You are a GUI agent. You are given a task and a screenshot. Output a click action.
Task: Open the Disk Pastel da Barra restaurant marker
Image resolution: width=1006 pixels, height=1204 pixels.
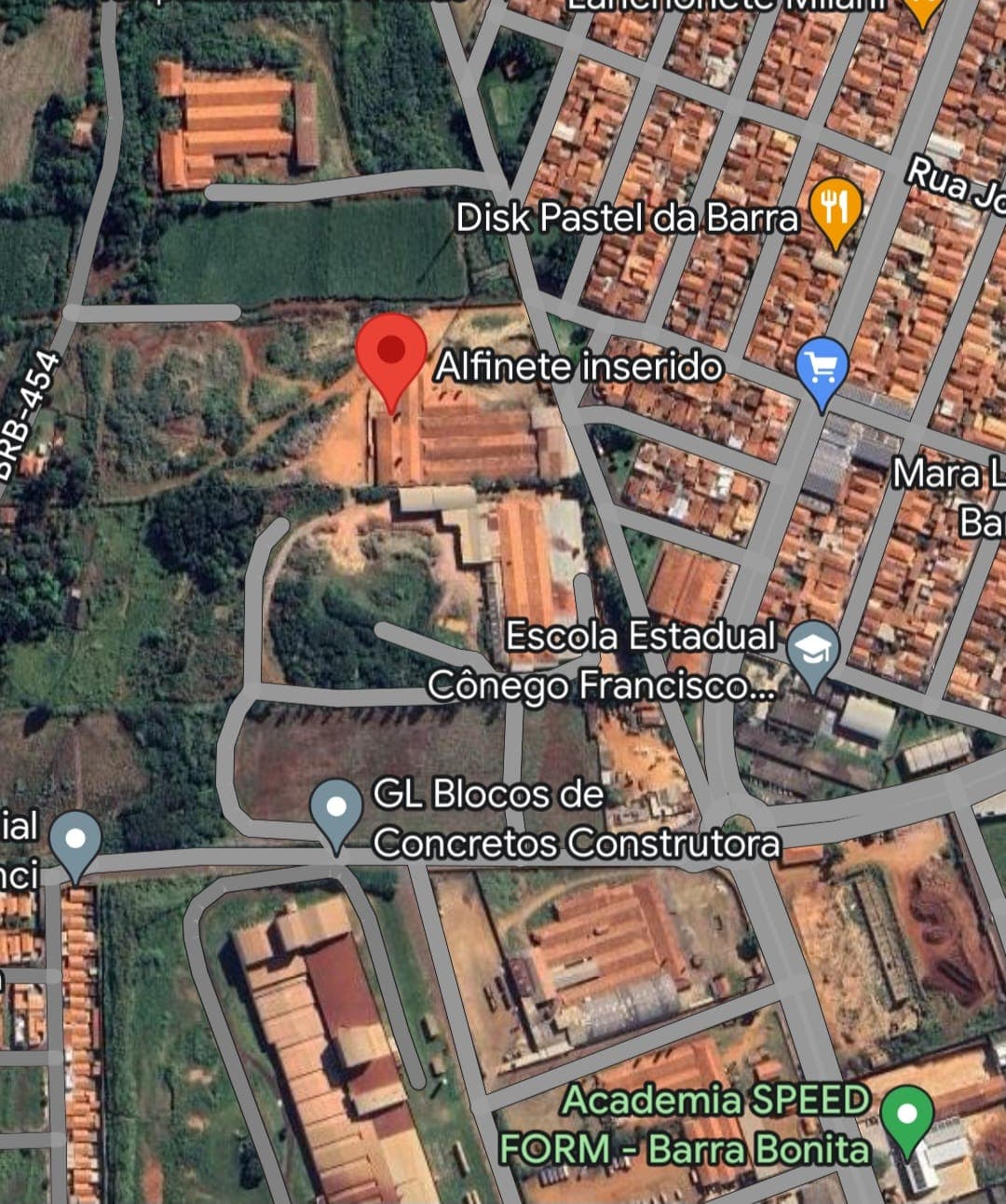coord(835,209)
